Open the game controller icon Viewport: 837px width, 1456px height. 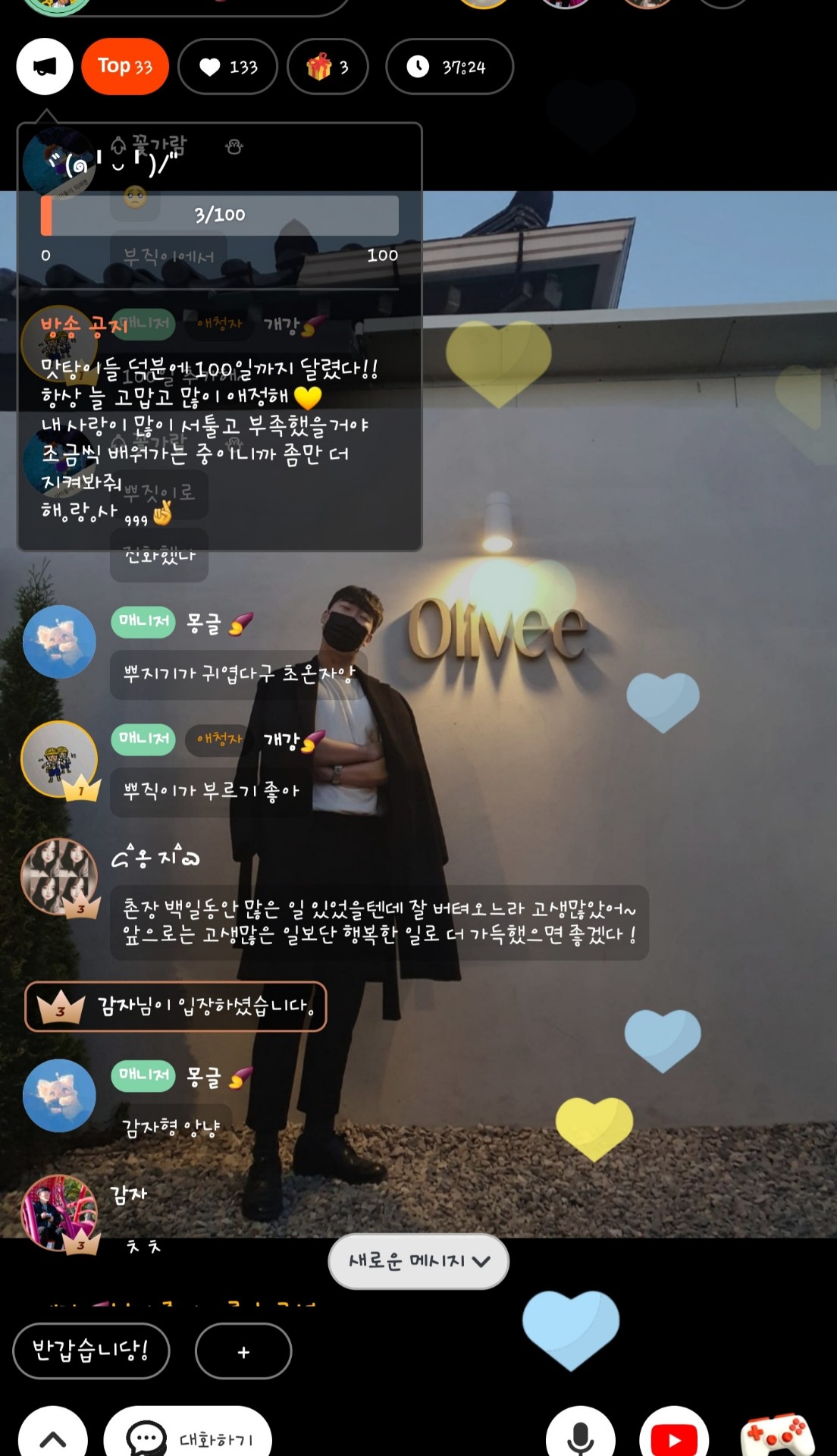pyautogui.click(x=777, y=1436)
